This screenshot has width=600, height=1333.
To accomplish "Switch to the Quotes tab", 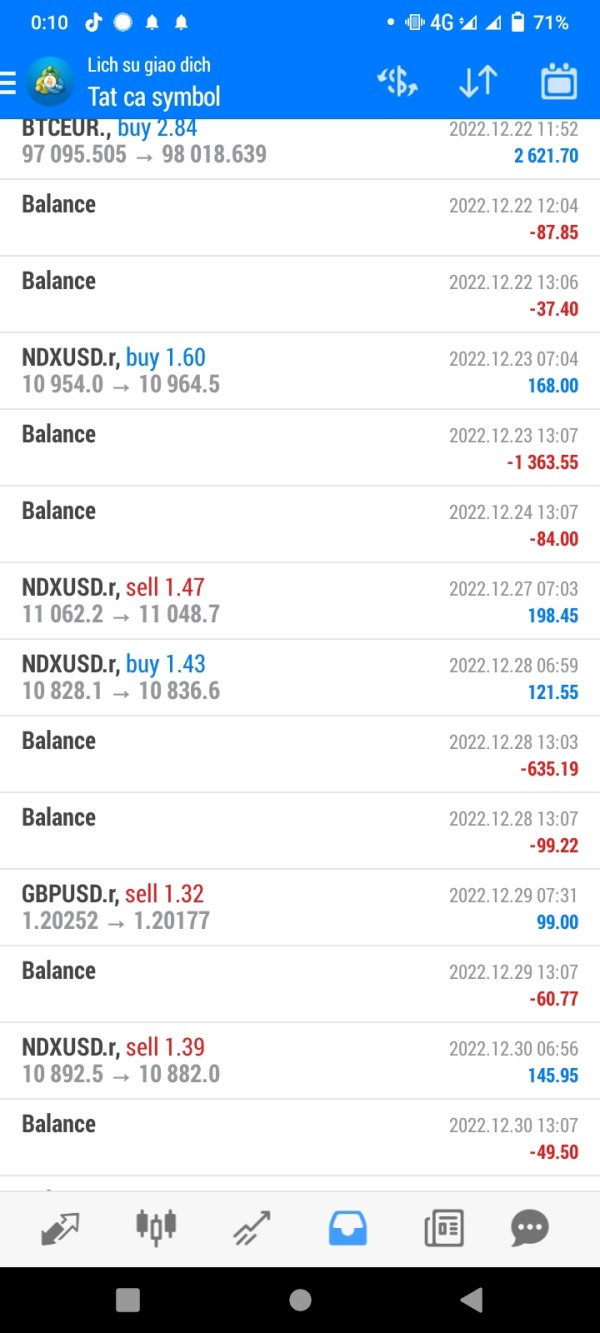I will (x=61, y=1227).
